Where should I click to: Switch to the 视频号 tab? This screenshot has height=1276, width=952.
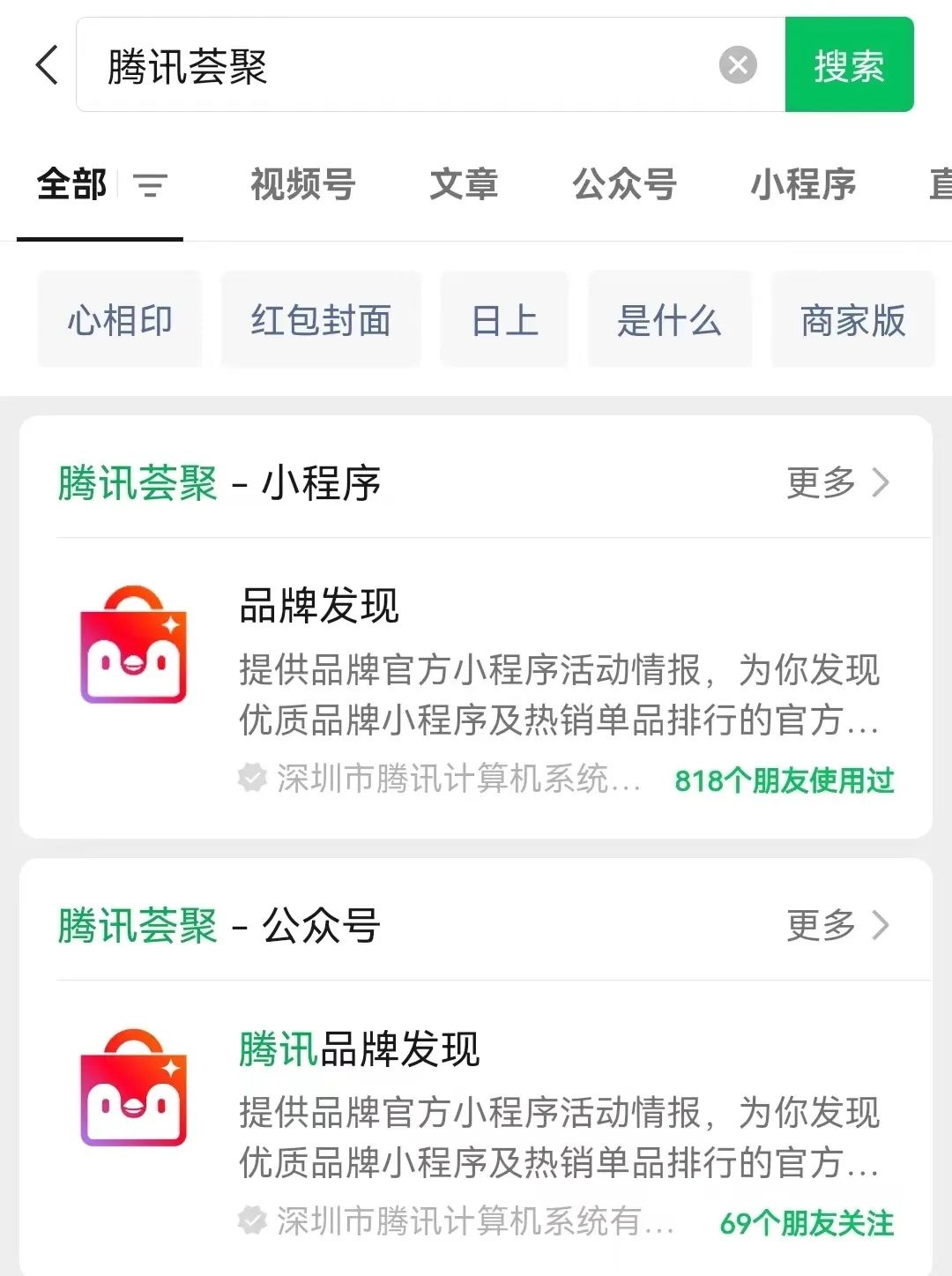point(303,185)
